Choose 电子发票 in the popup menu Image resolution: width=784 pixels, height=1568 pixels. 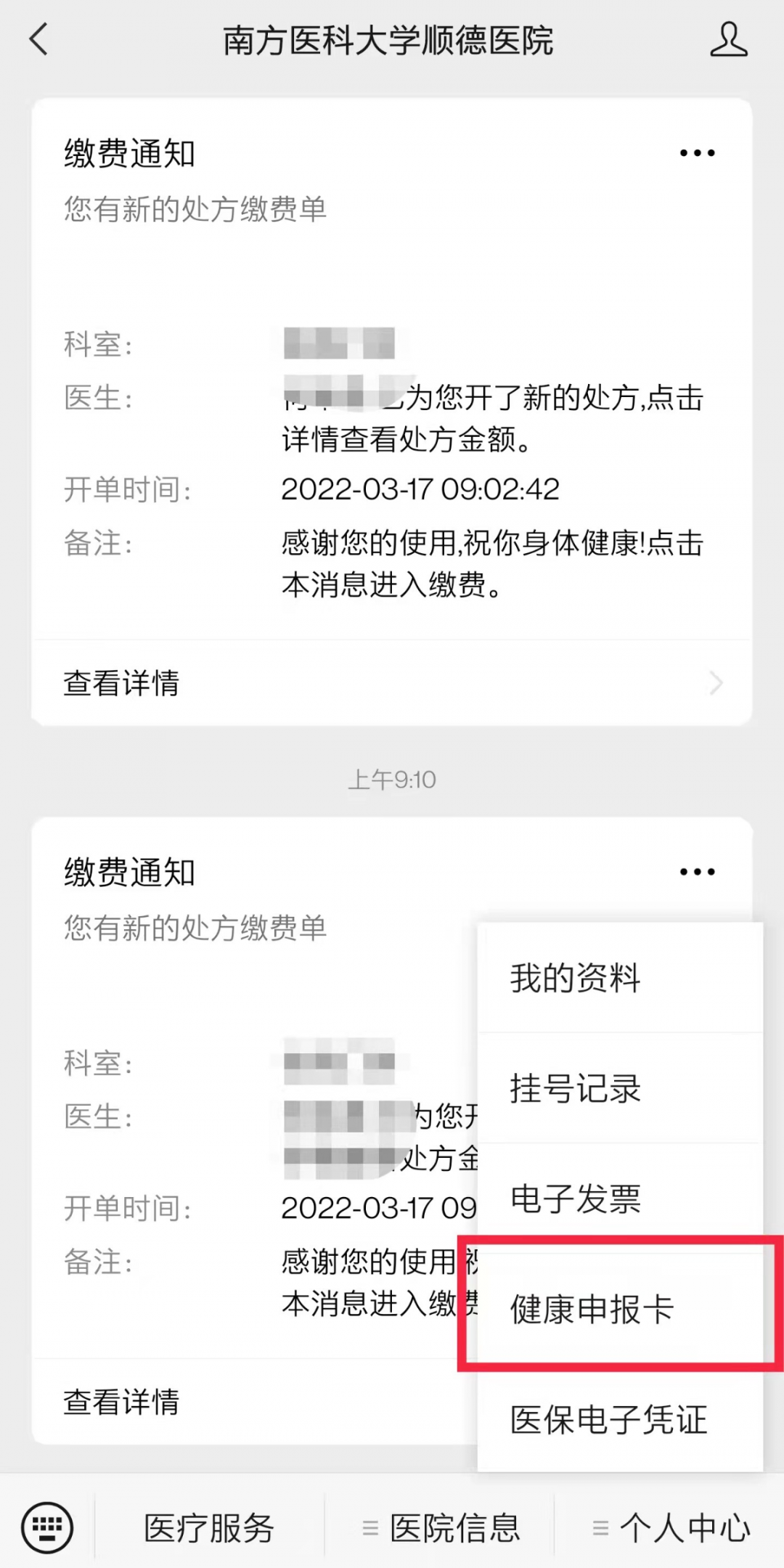pyautogui.click(x=619, y=1199)
